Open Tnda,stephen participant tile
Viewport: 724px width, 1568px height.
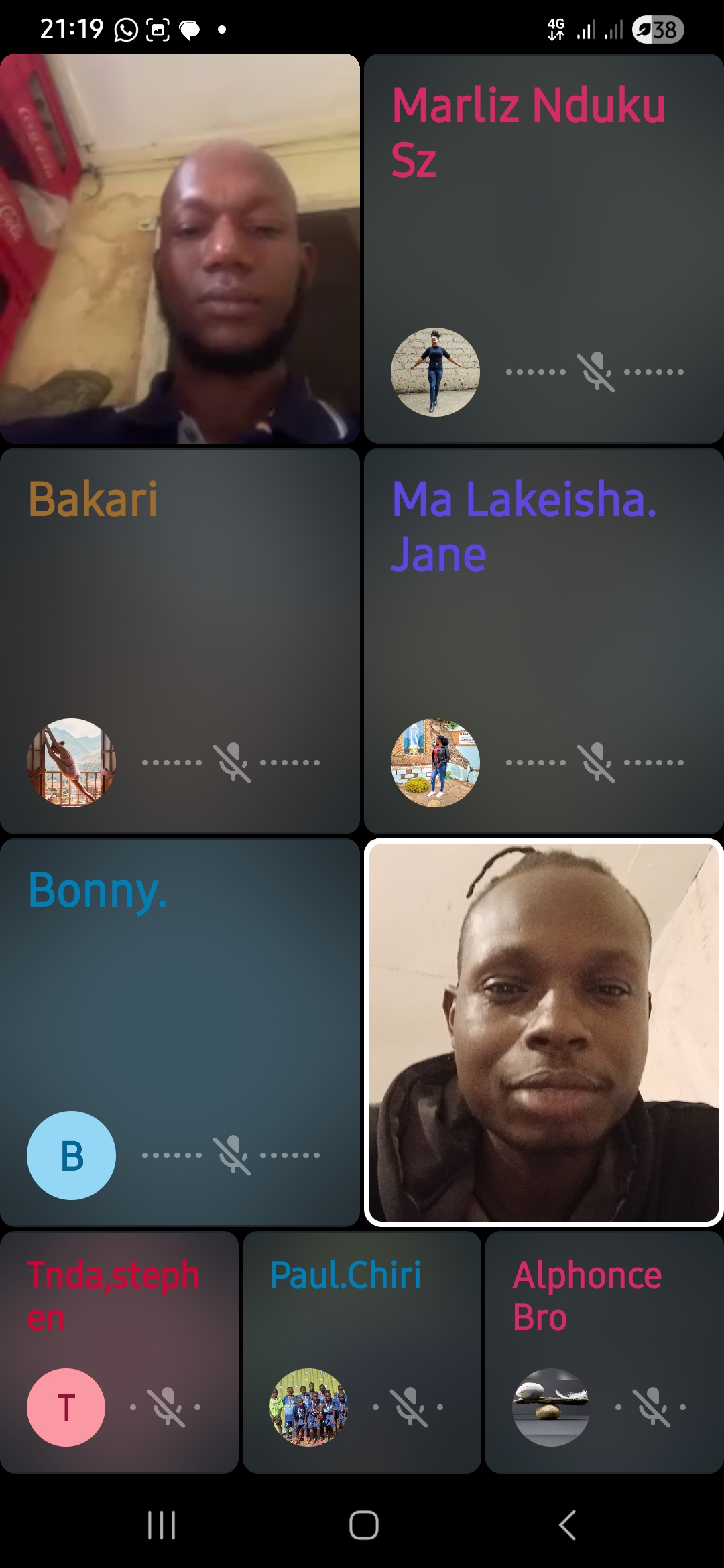[x=119, y=1352]
